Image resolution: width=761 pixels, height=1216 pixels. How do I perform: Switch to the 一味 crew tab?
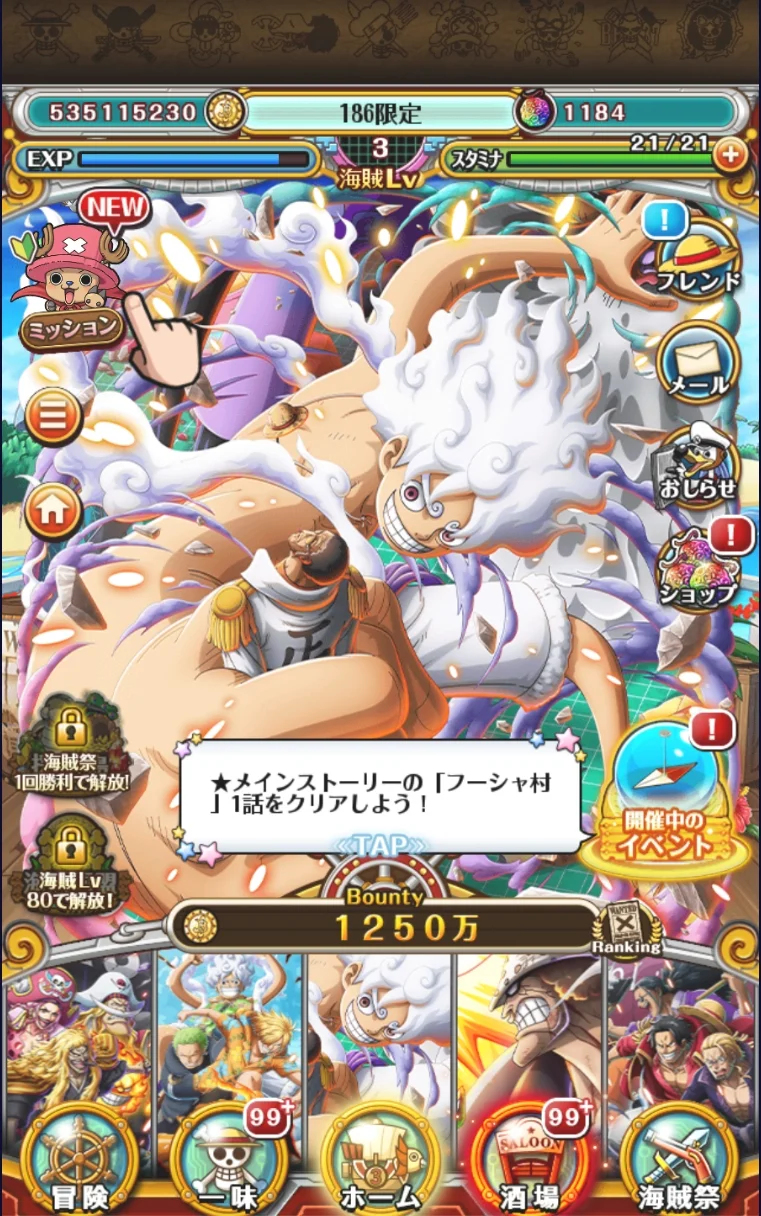(x=228, y=1160)
